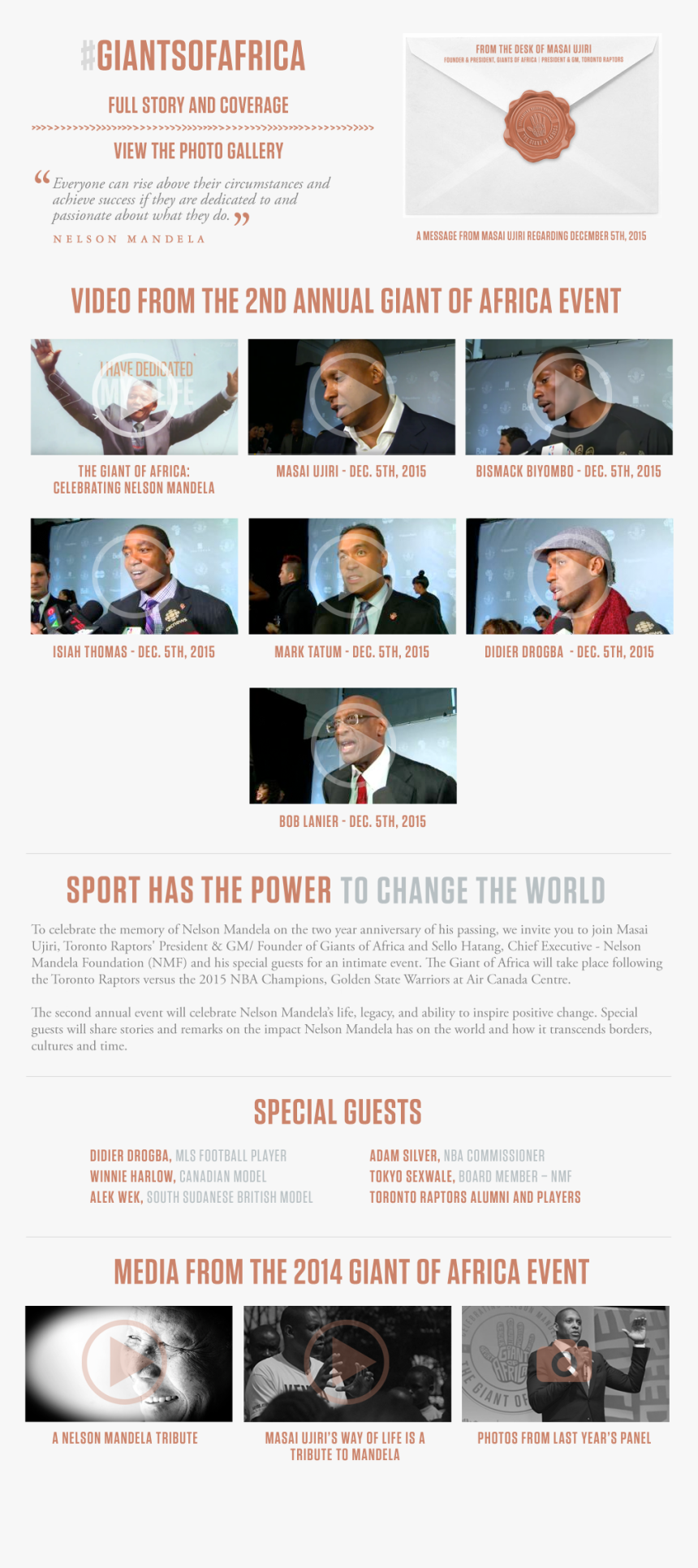
Task: Open Full Story and Coverage link
Action: [199, 106]
